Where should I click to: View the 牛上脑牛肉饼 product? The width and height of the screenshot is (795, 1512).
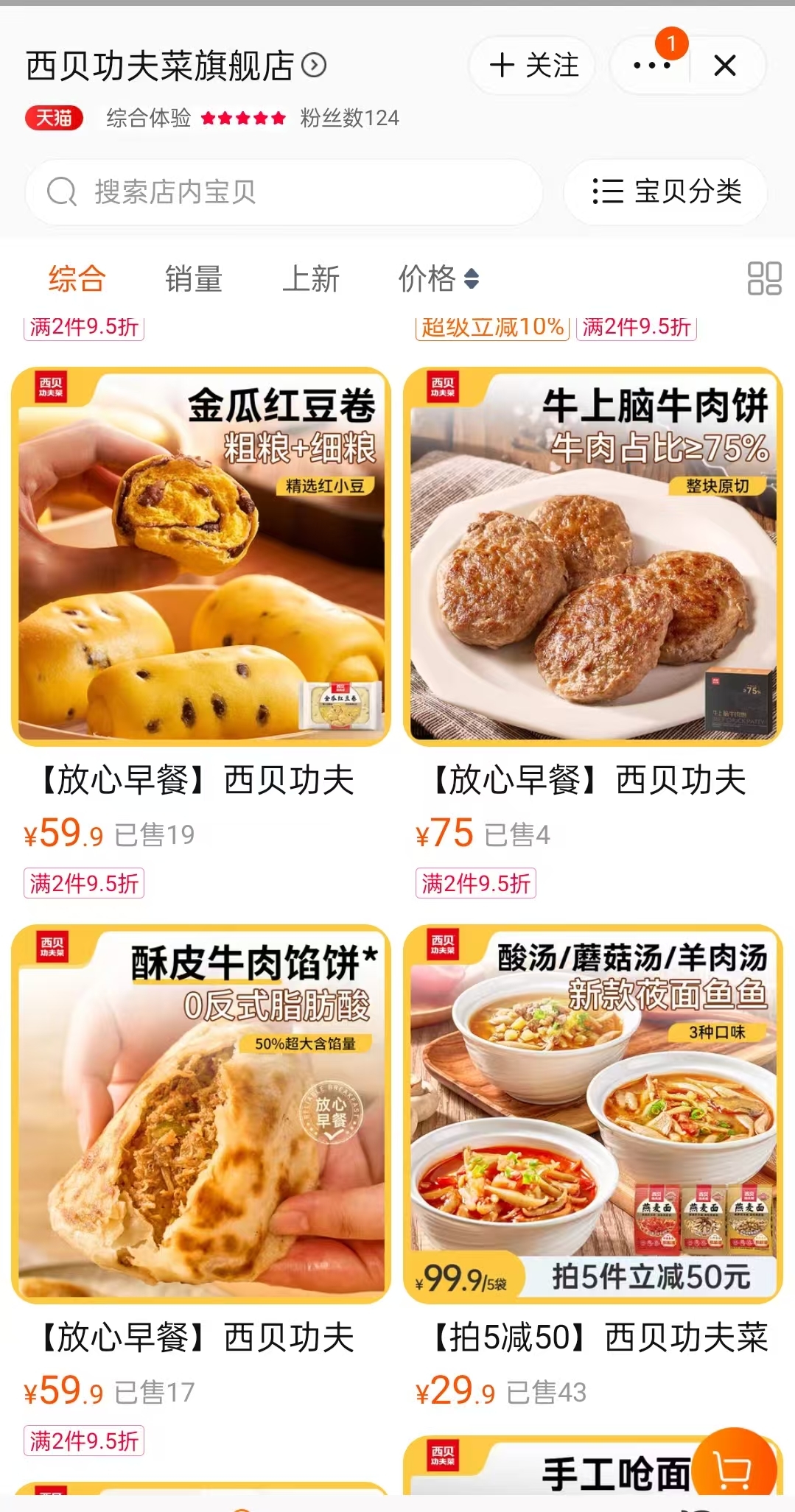coord(592,557)
